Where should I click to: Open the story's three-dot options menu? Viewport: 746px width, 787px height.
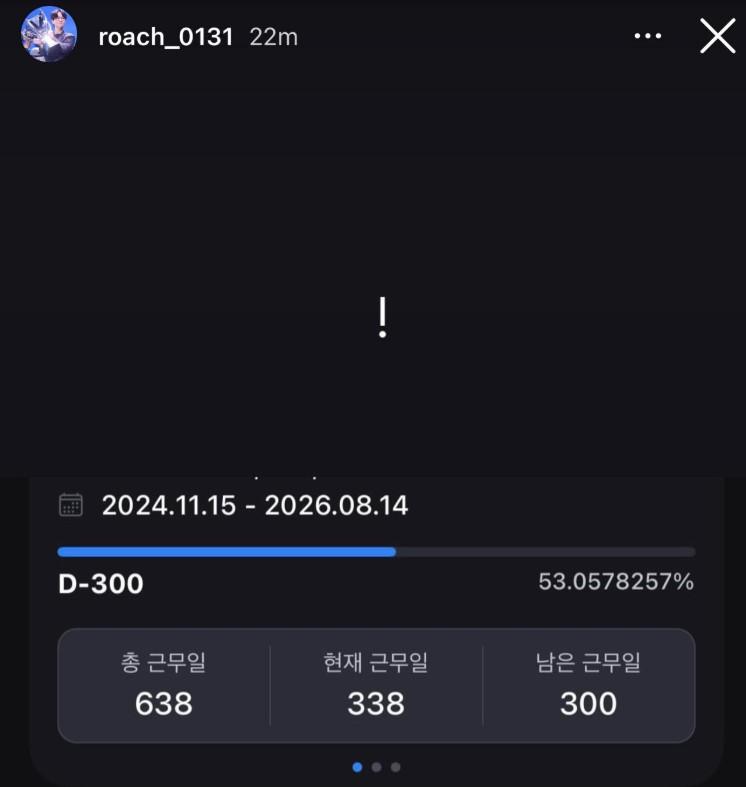[648, 36]
